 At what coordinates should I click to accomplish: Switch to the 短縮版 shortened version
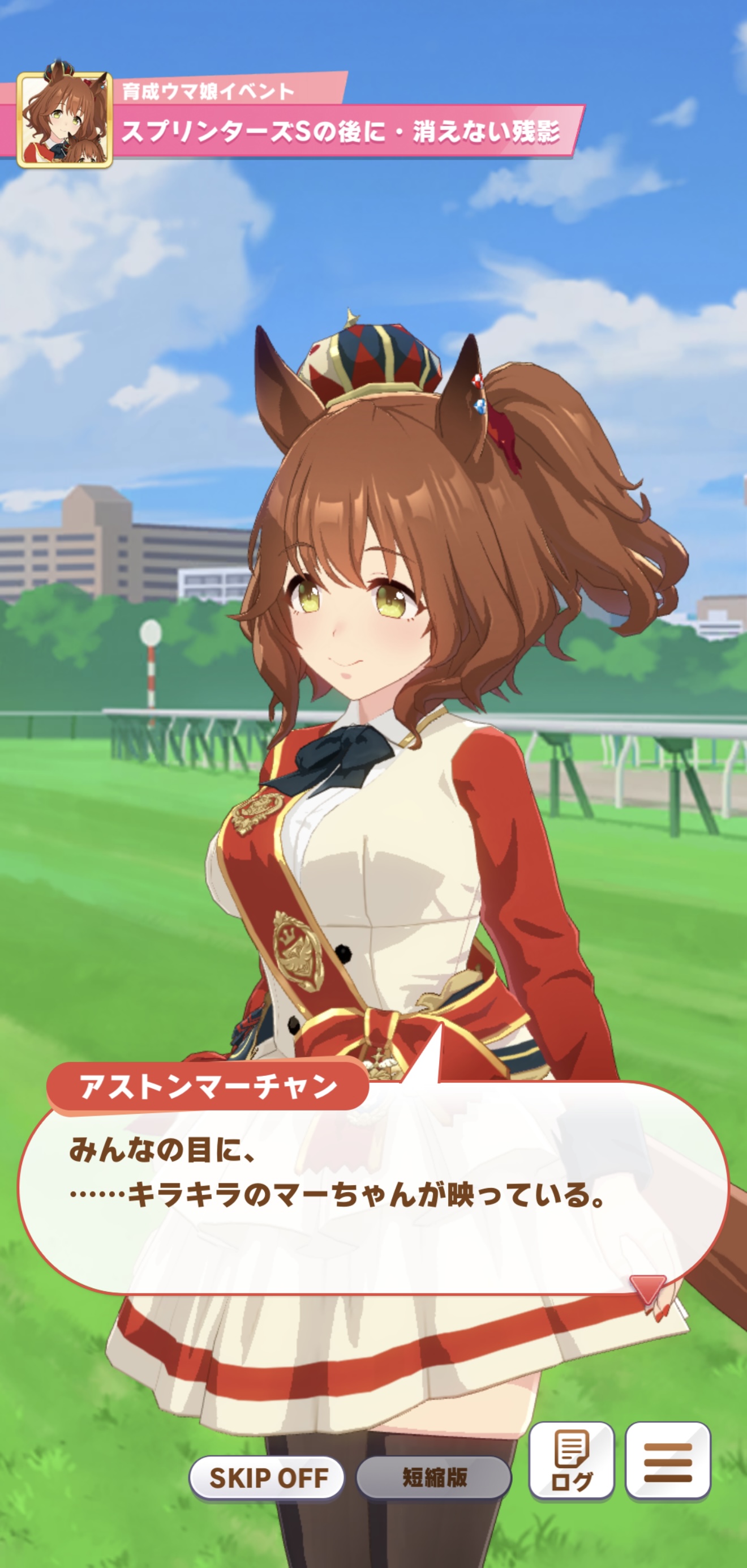pos(433,1477)
